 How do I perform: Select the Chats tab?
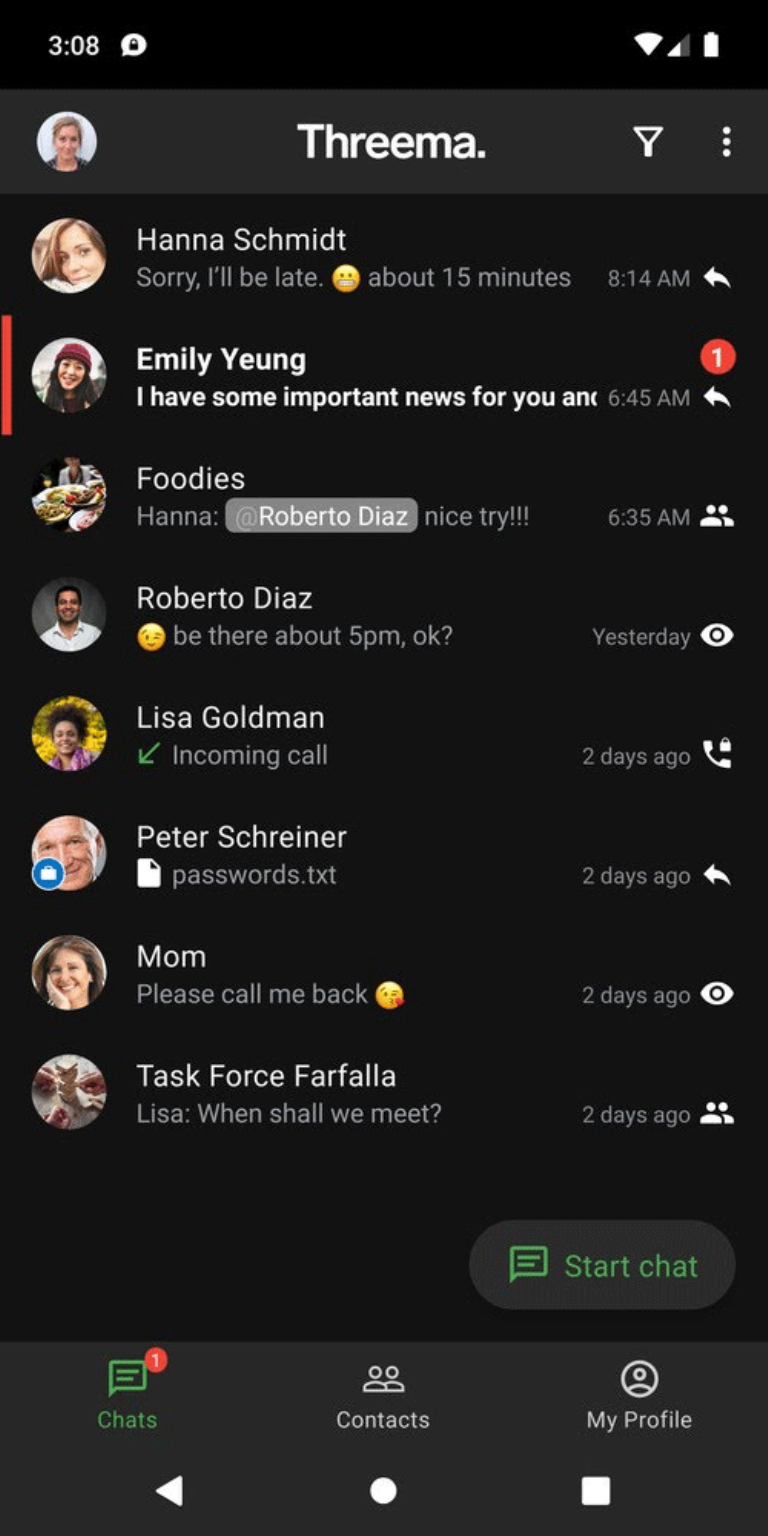coord(127,1395)
